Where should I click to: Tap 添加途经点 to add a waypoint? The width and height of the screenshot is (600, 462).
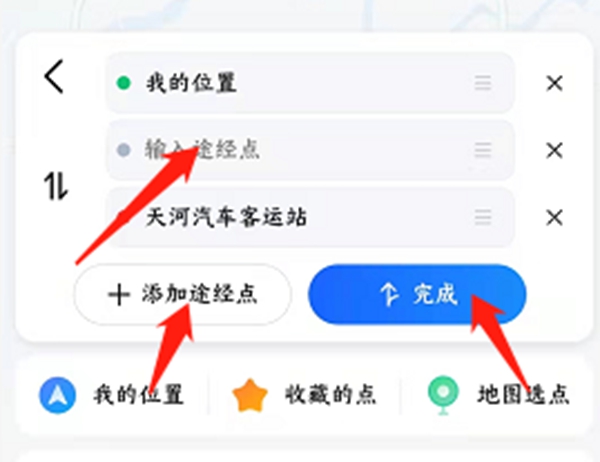coord(182,295)
